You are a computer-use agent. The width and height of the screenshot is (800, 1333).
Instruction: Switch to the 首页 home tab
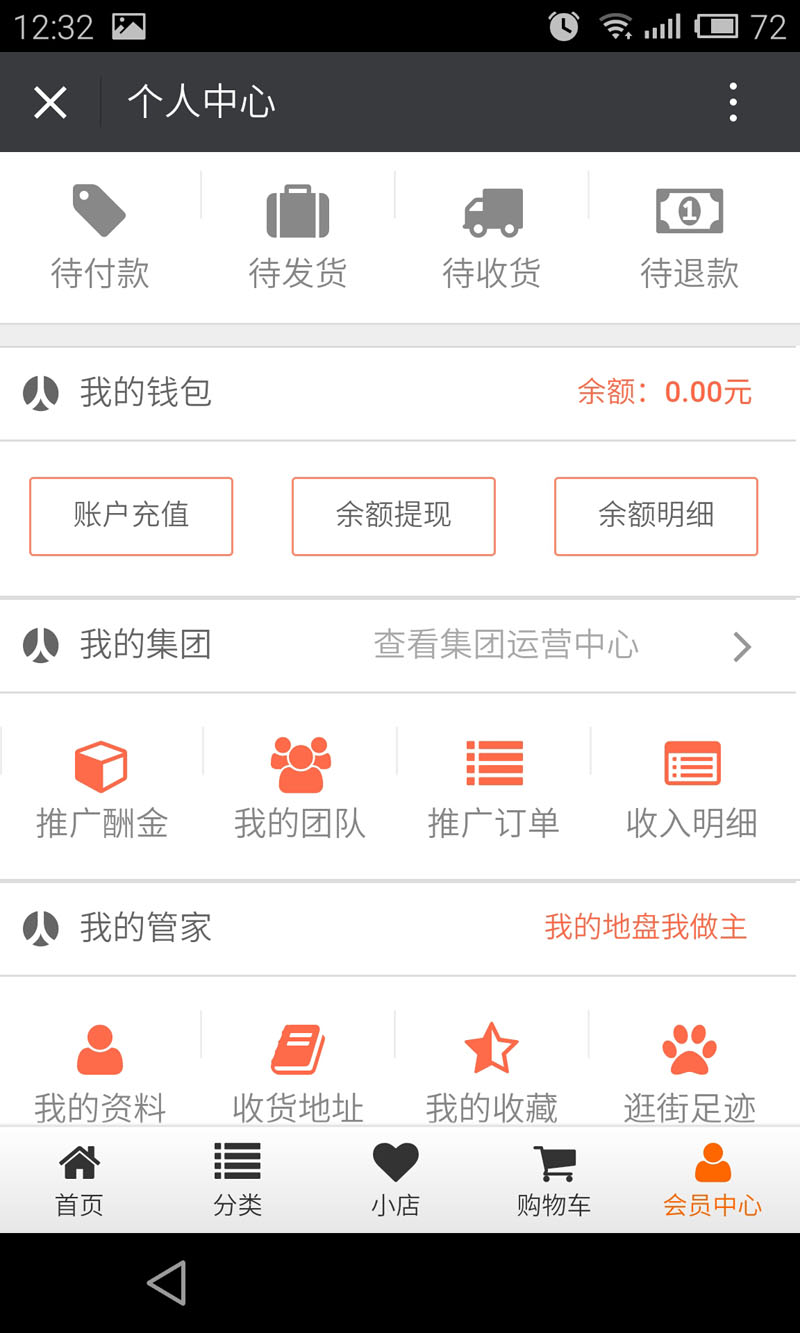pyautogui.click(x=79, y=1181)
